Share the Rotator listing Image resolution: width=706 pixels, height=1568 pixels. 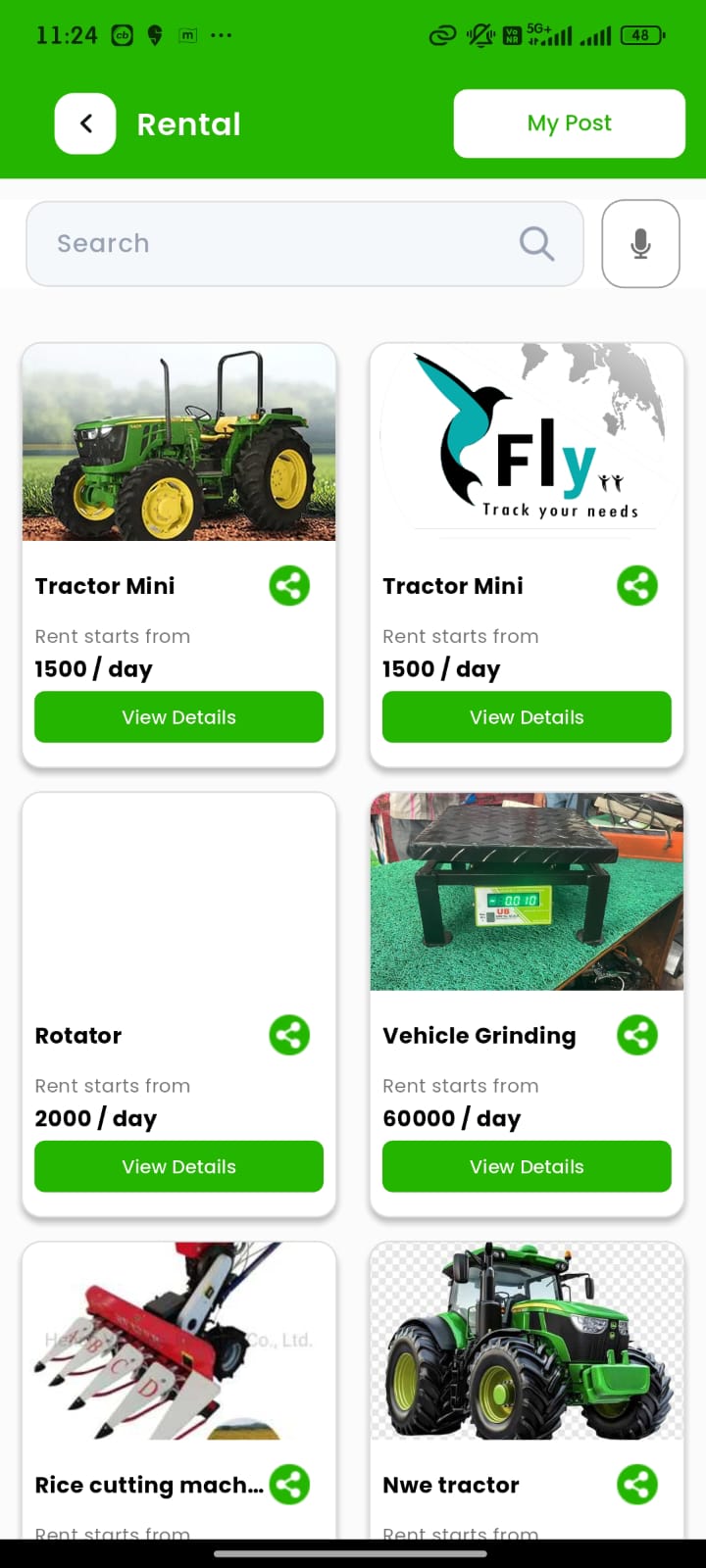point(289,1035)
